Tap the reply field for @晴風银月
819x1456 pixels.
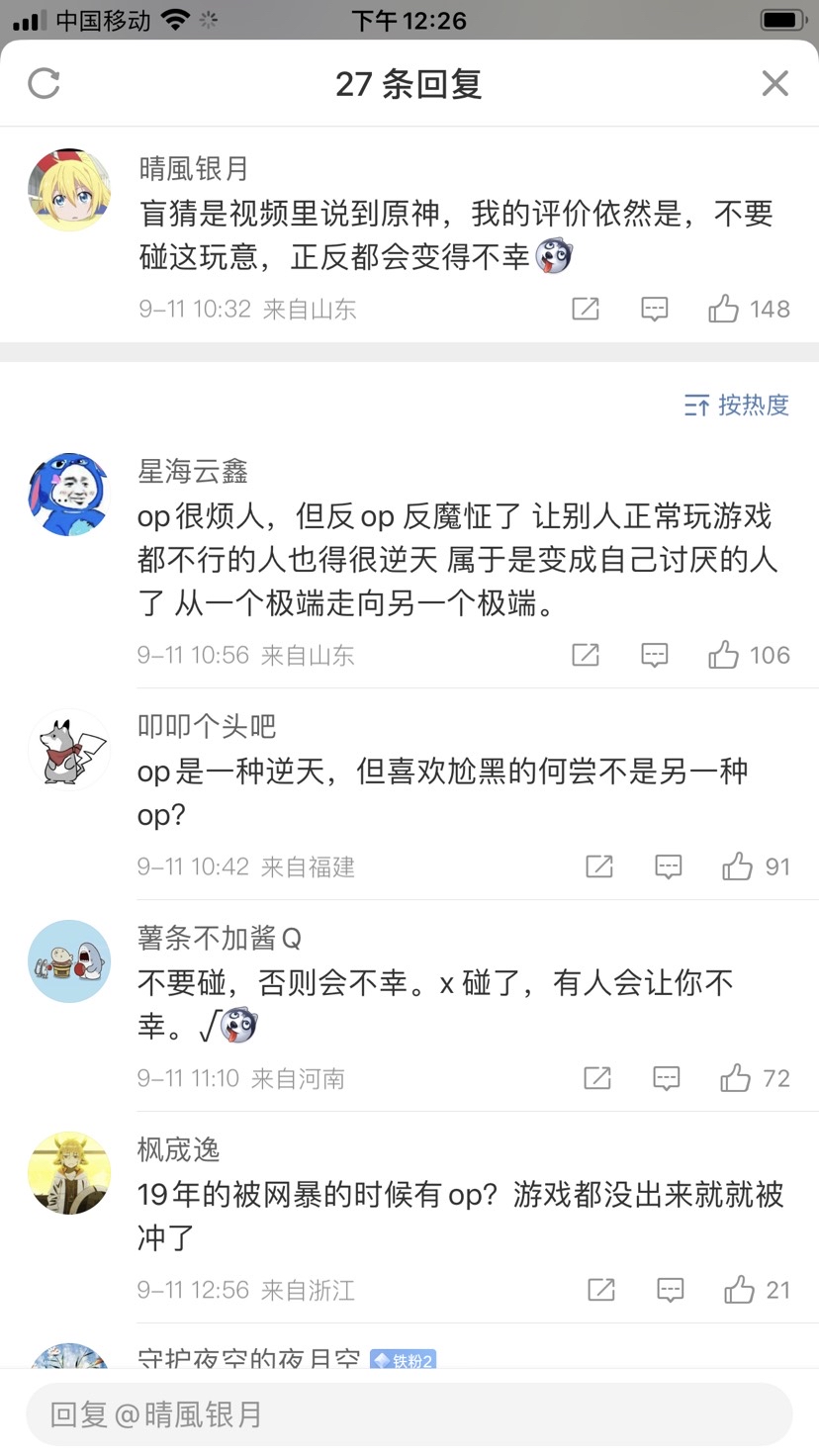click(x=409, y=1414)
